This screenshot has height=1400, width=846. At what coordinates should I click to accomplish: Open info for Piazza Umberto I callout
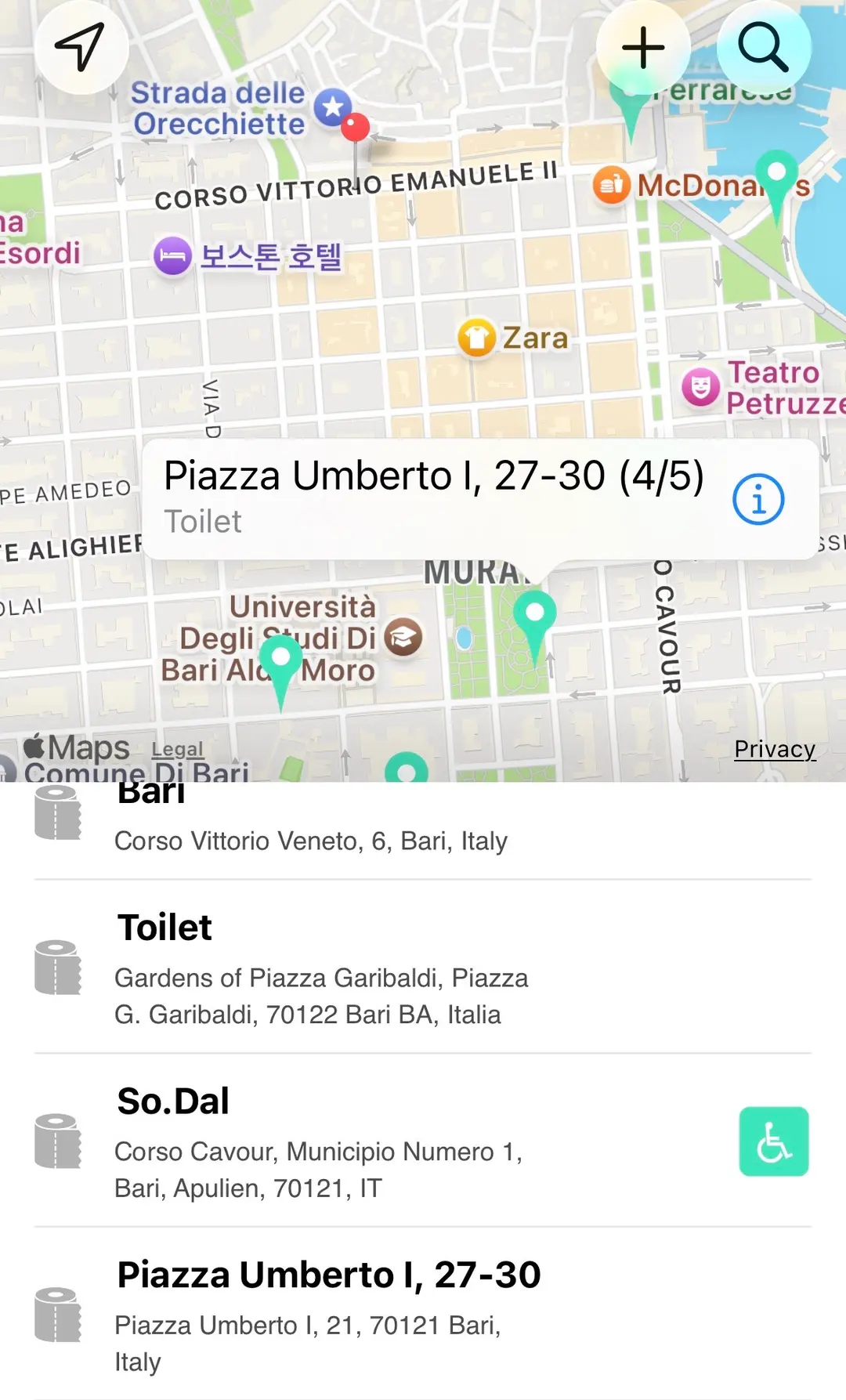coord(758,499)
